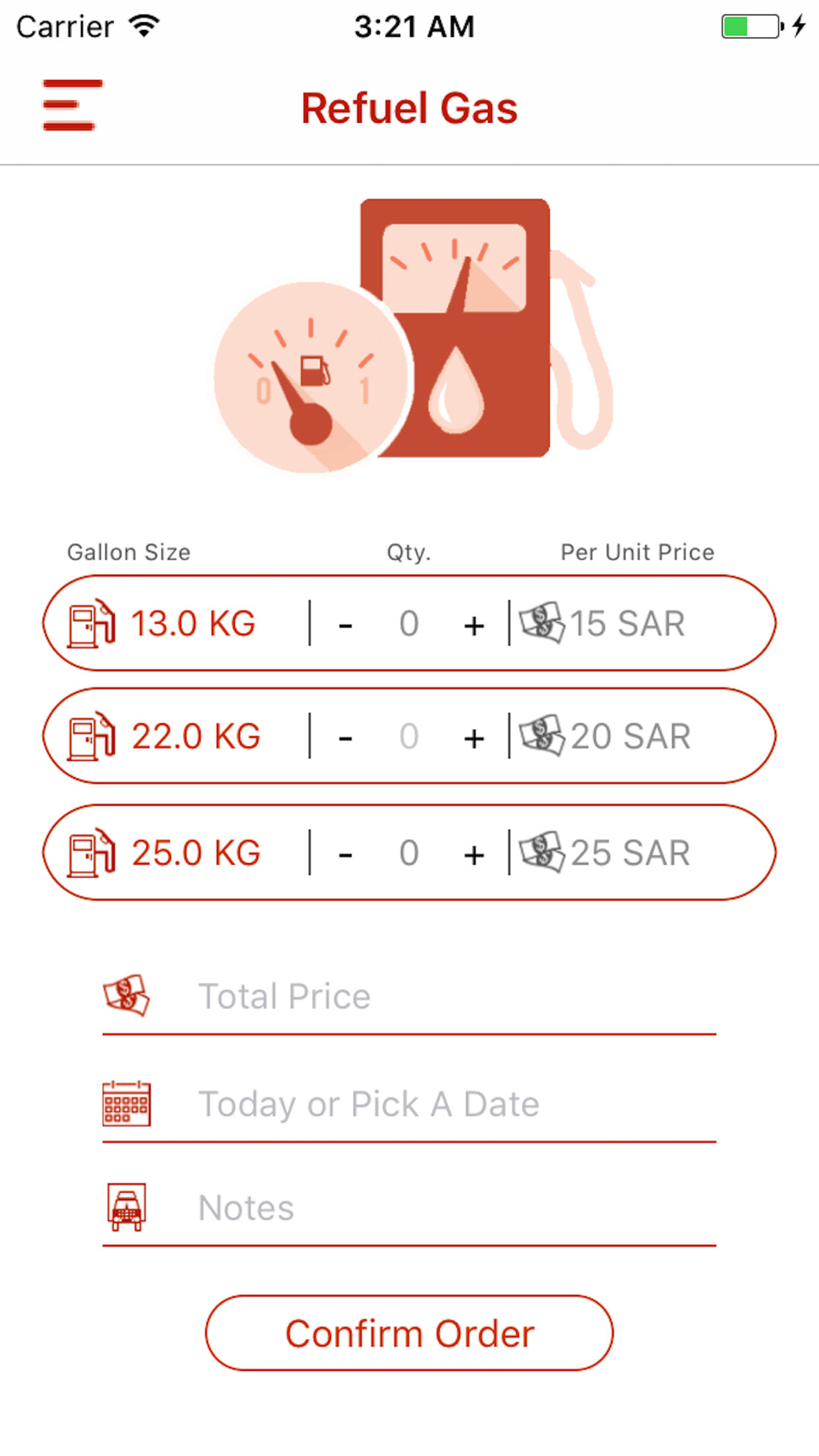Confirm the gas order

click(x=409, y=1332)
